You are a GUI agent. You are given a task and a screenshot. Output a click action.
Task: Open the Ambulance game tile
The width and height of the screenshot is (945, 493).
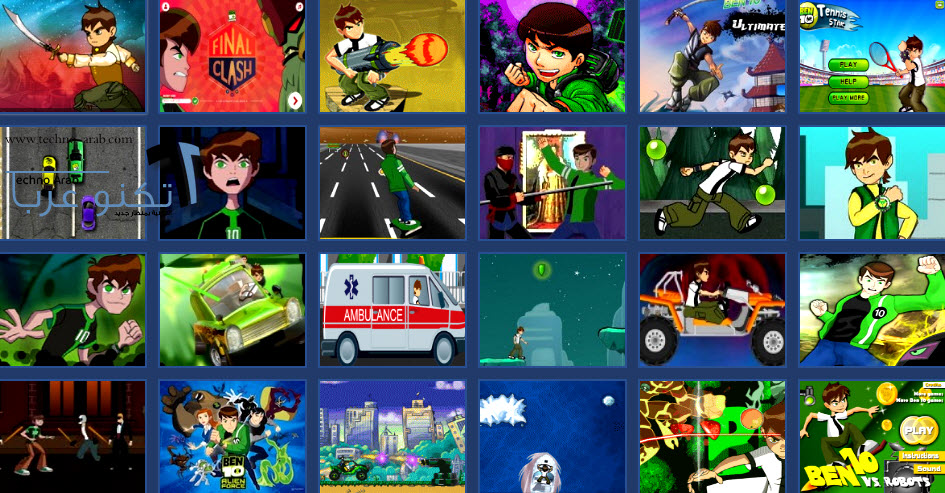(x=392, y=310)
